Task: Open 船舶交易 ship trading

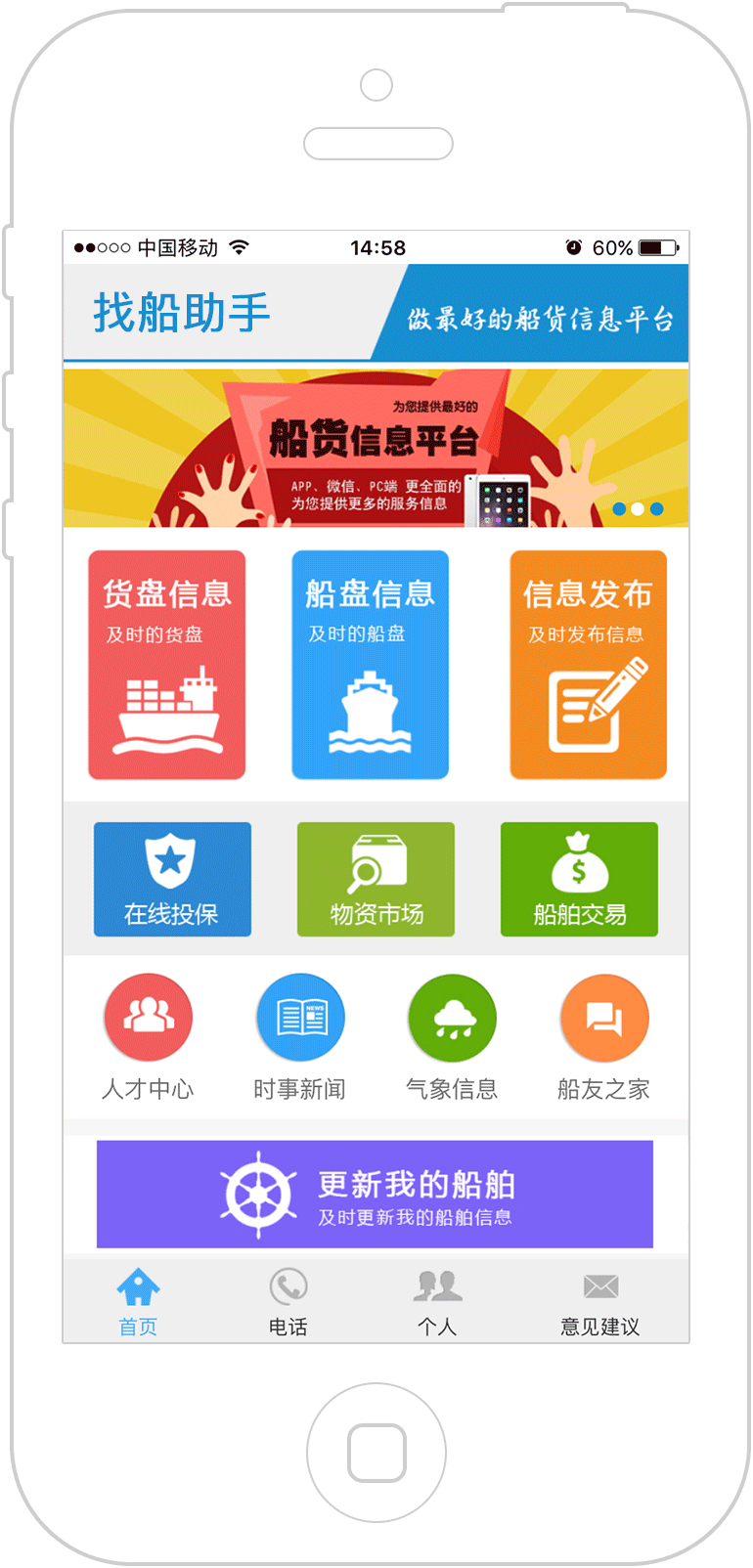Action: (579, 879)
